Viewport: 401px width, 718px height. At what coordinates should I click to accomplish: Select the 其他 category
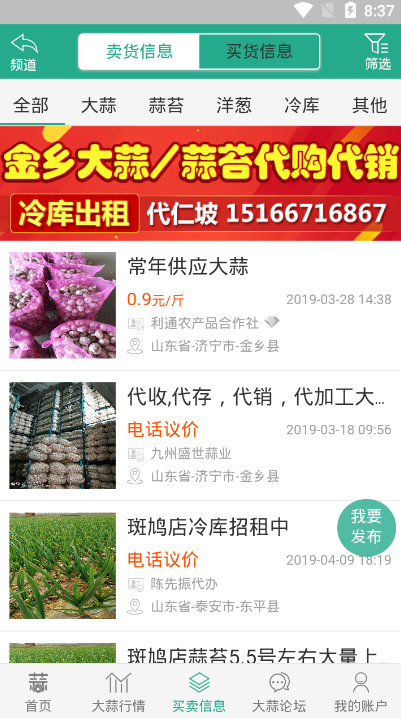pyautogui.click(x=369, y=106)
